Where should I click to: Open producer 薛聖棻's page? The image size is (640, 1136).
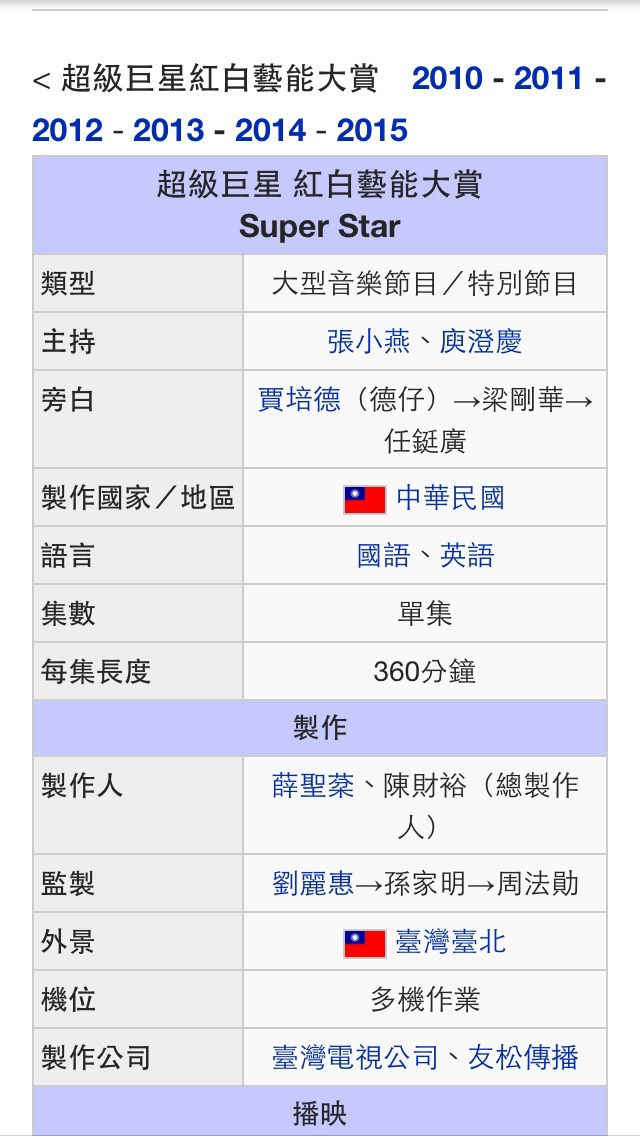313,786
